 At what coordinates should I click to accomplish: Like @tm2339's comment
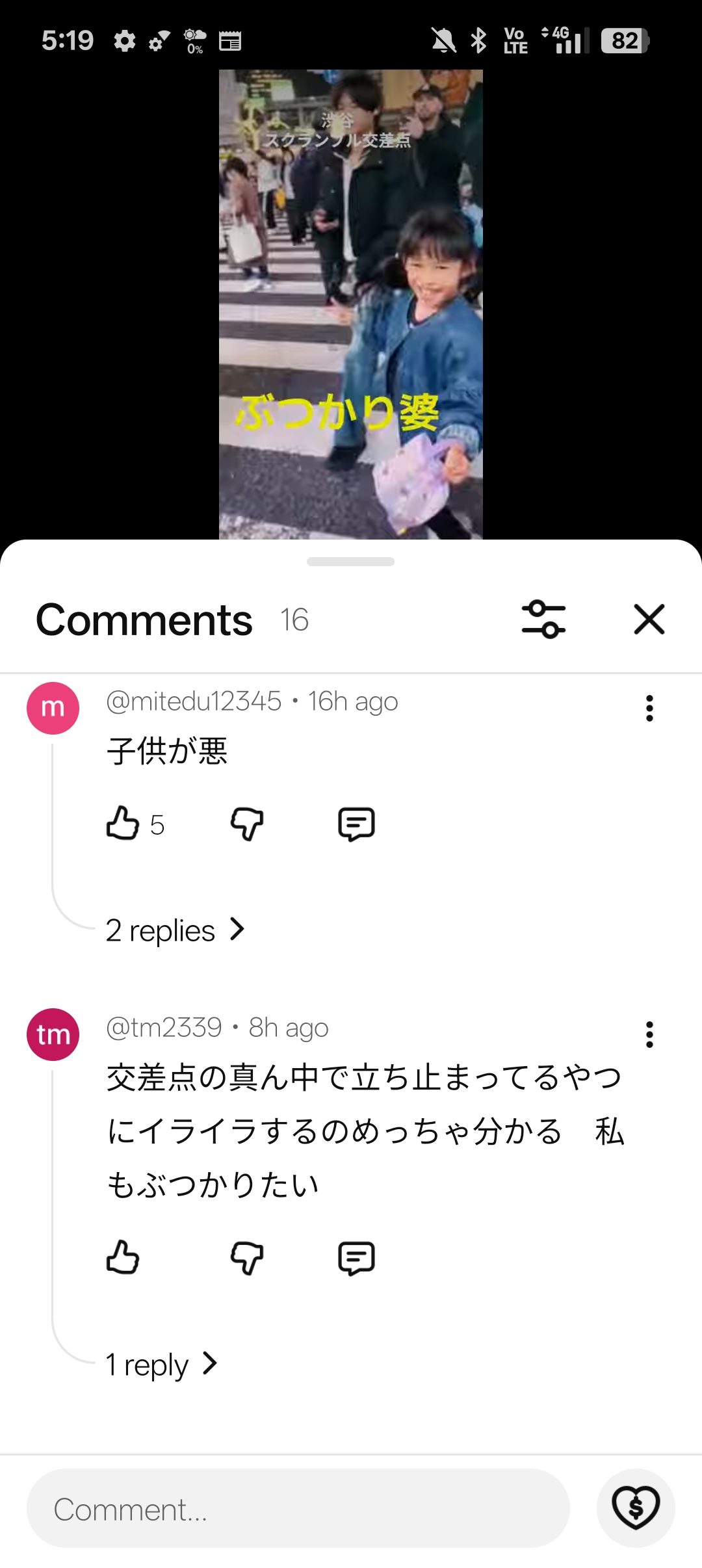123,1257
